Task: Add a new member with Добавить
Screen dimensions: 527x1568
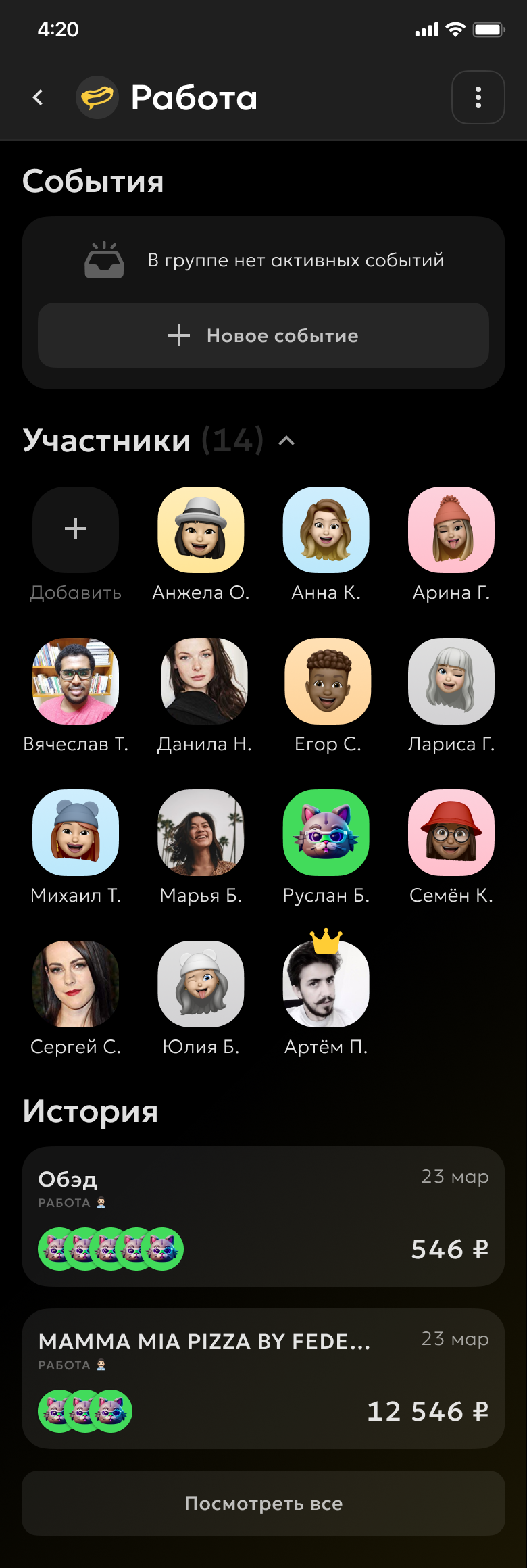Action: (76, 529)
